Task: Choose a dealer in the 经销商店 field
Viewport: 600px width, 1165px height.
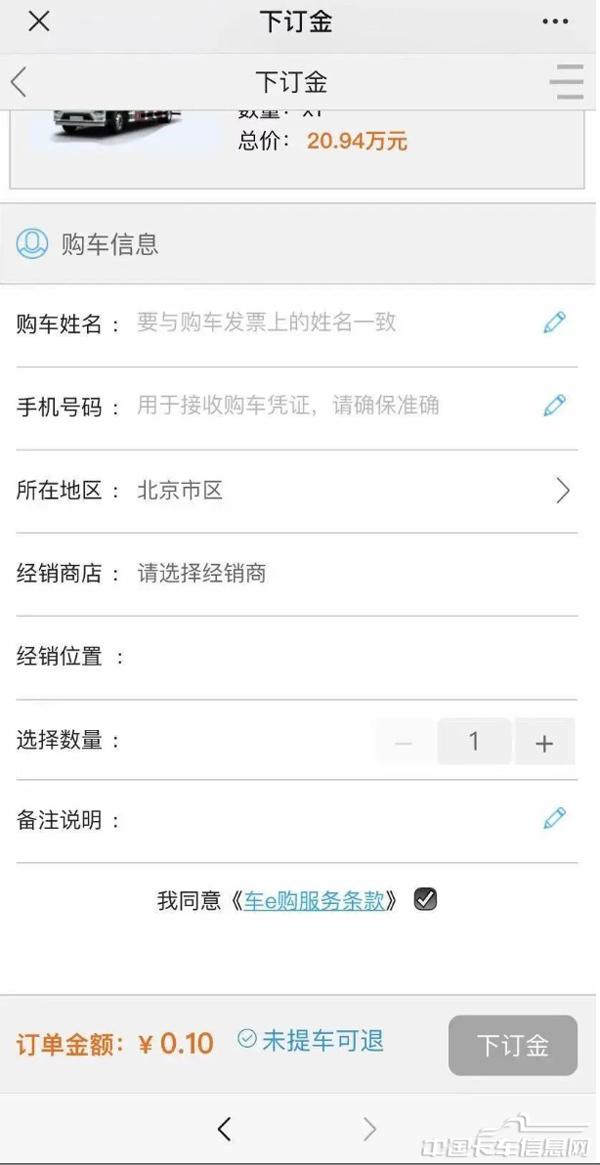Action: (300, 574)
